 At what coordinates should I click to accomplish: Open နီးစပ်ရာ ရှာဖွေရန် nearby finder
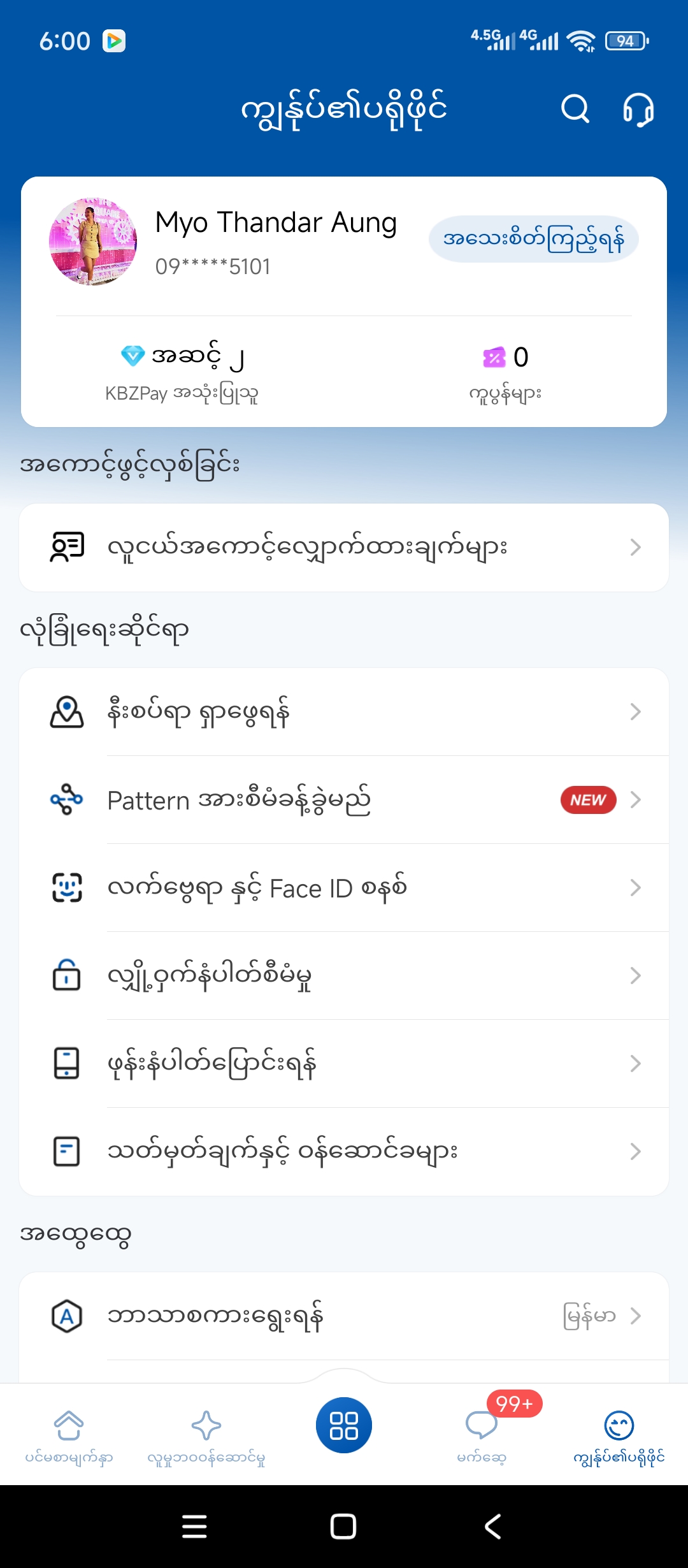(344, 712)
